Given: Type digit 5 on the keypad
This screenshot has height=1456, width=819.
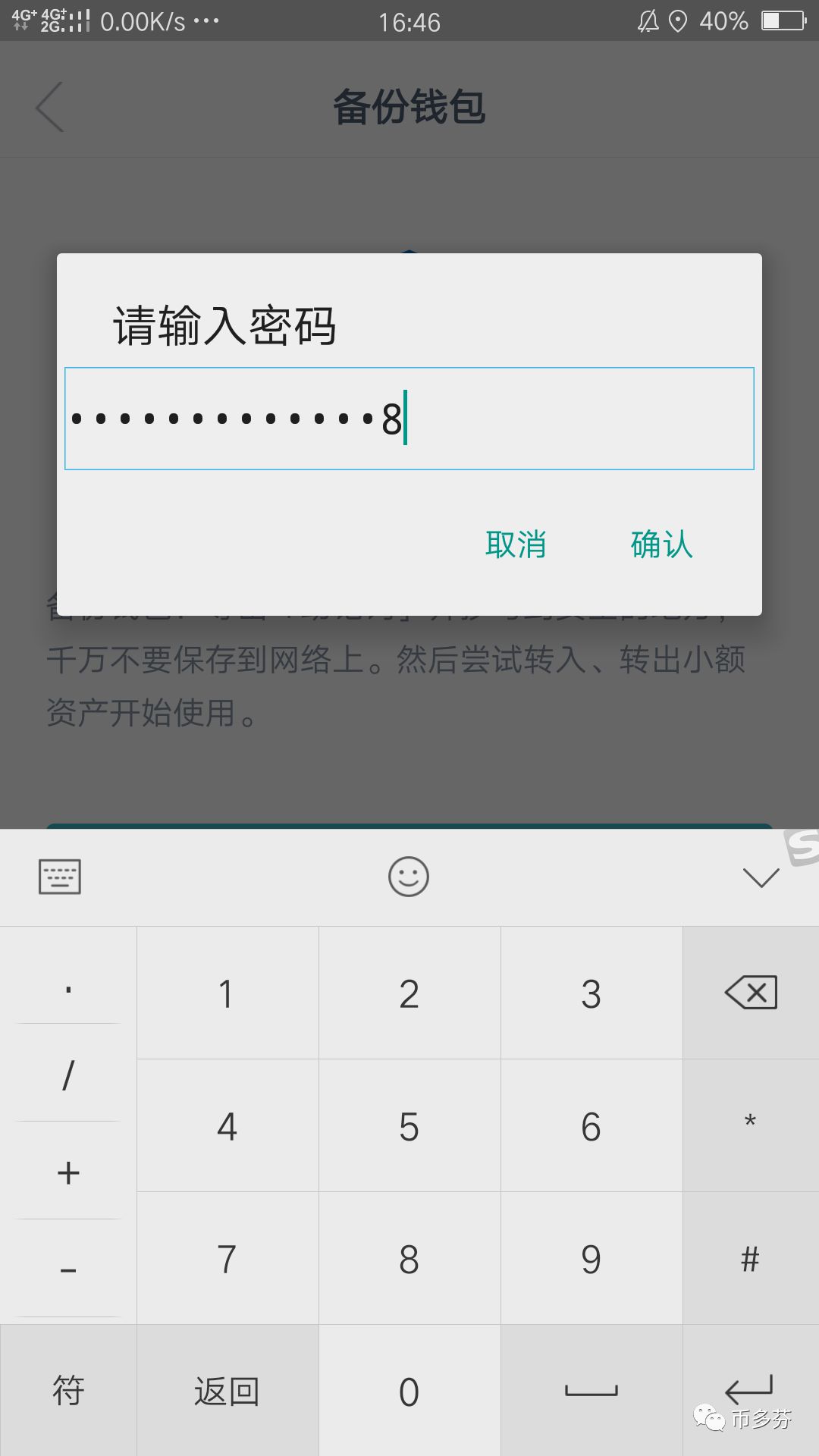Looking at the screenshot, I should click(409, 1126).
